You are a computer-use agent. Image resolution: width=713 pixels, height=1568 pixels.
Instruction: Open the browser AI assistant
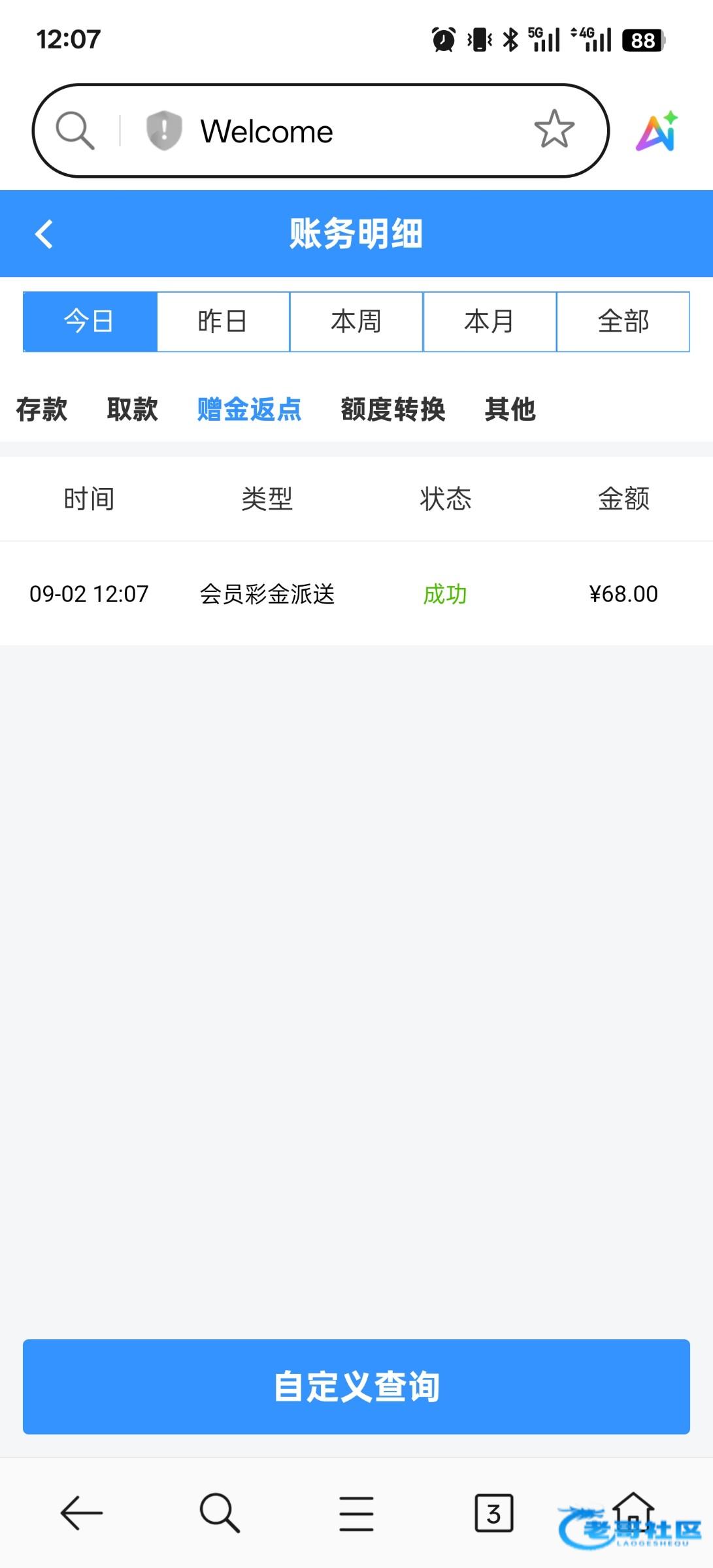tap(657, 131)
